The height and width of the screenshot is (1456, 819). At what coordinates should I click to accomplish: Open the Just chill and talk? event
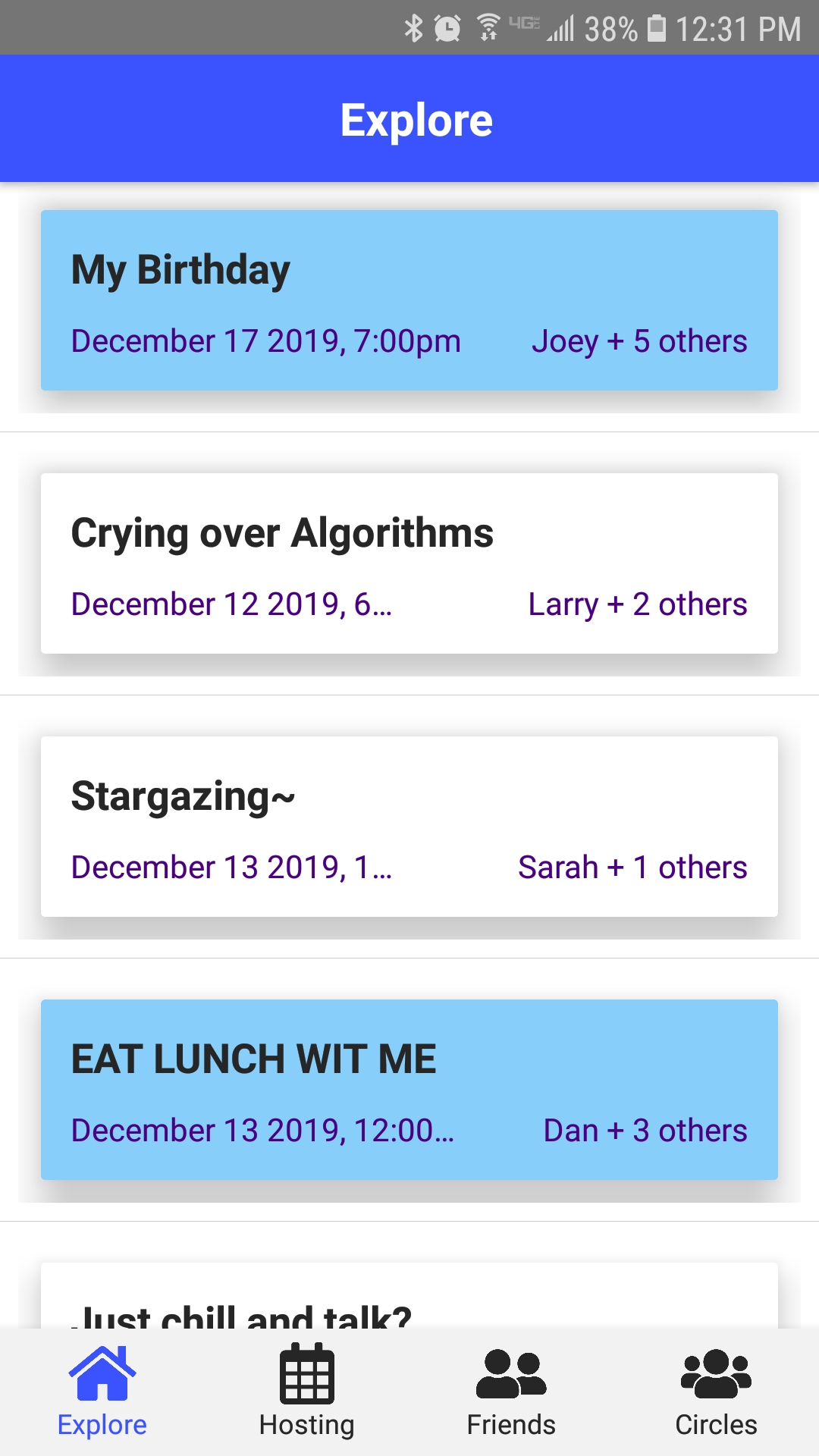pos(409,1295)
